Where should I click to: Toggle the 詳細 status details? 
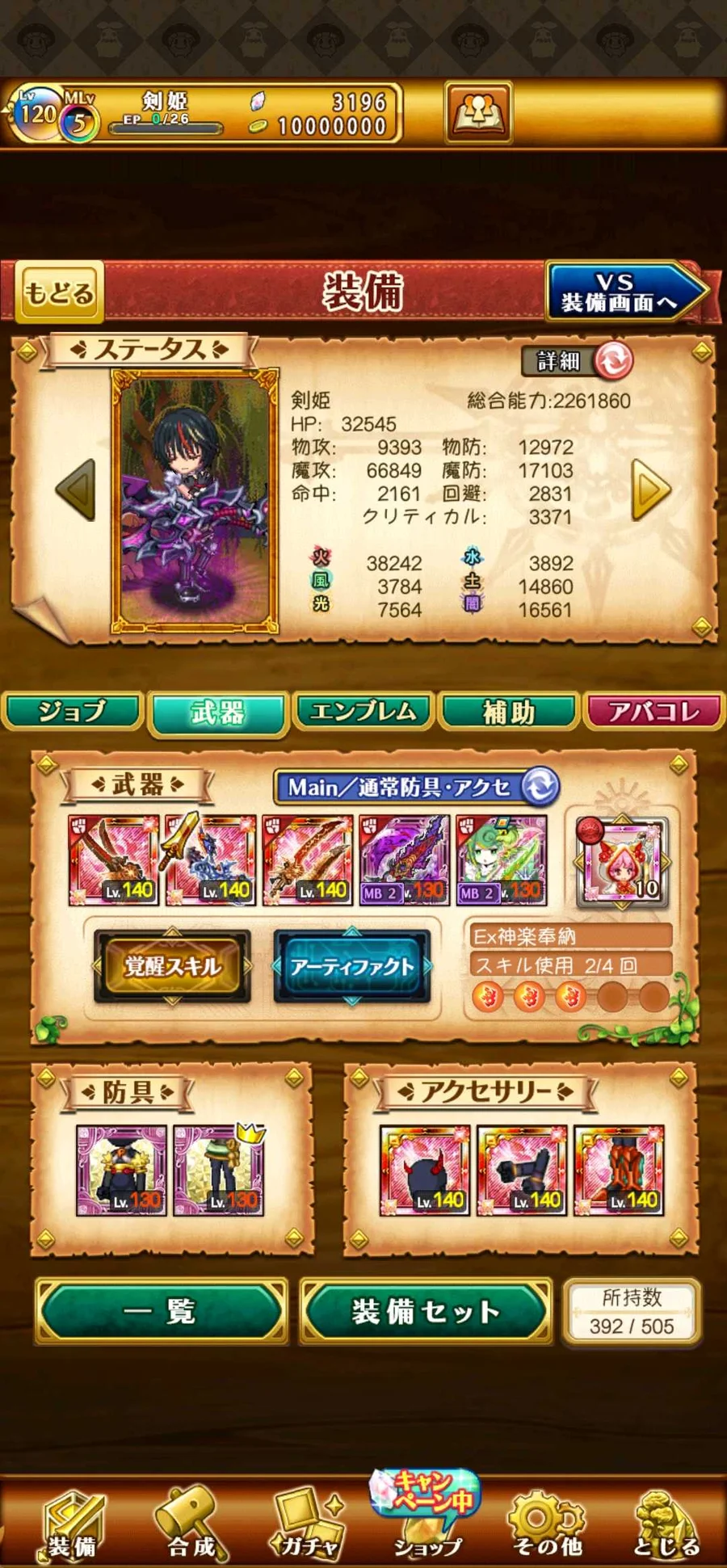click(575, 360)
